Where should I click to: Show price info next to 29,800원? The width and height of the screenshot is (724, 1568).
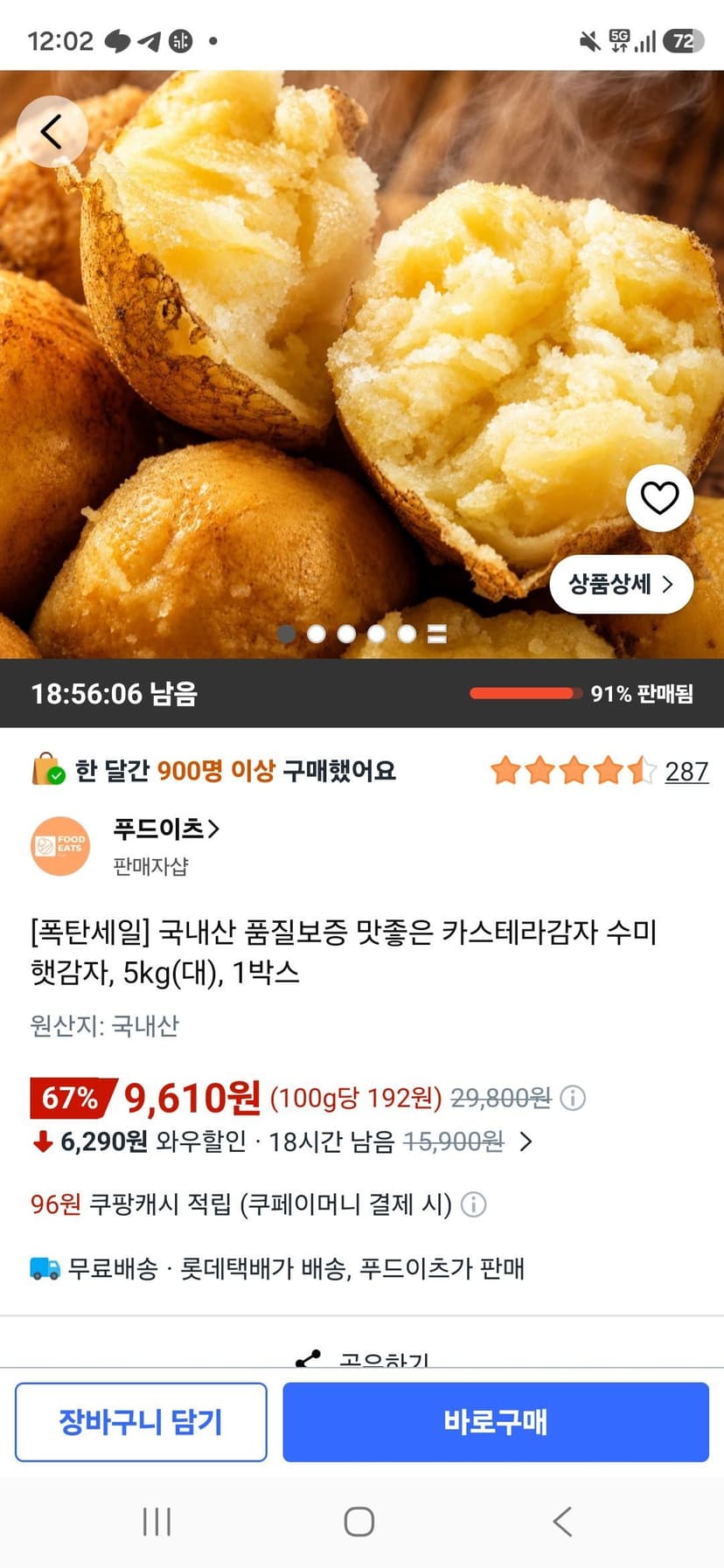click(x=573, y=1098)
